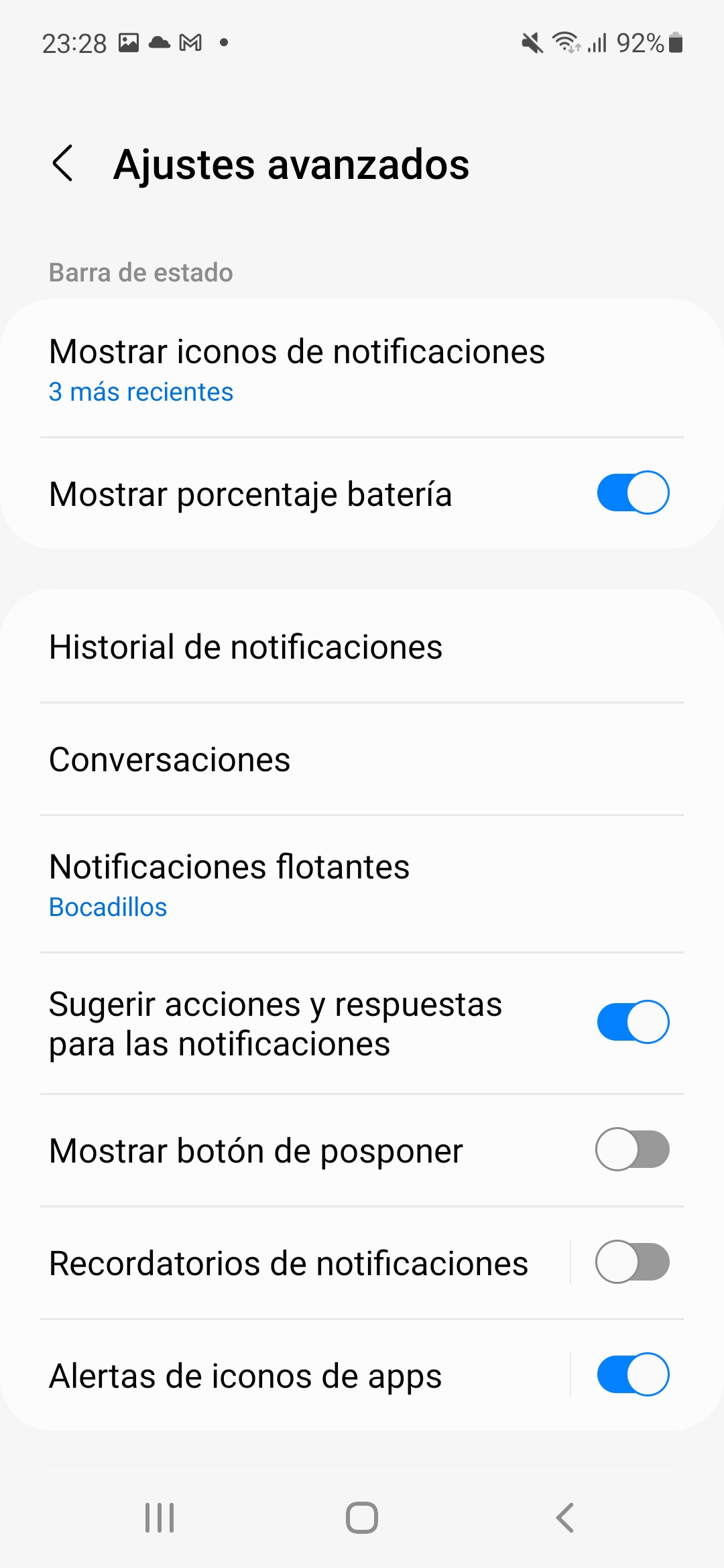Screen dimensions: 724x1568
Task: Open the Conversaciones settings
Action: click(x=362, y=759)
